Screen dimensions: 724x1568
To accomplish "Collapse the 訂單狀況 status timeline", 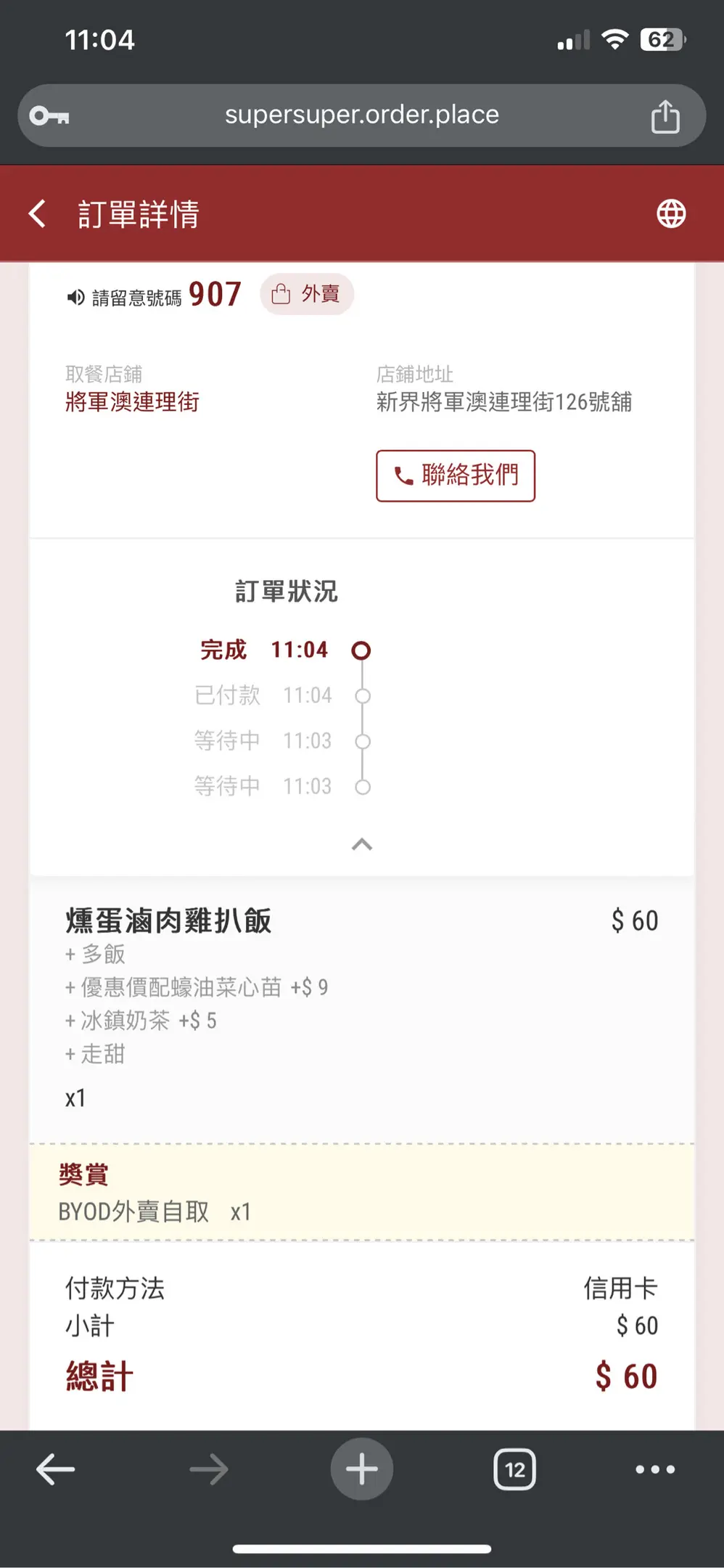I will [x=362, y=844].
